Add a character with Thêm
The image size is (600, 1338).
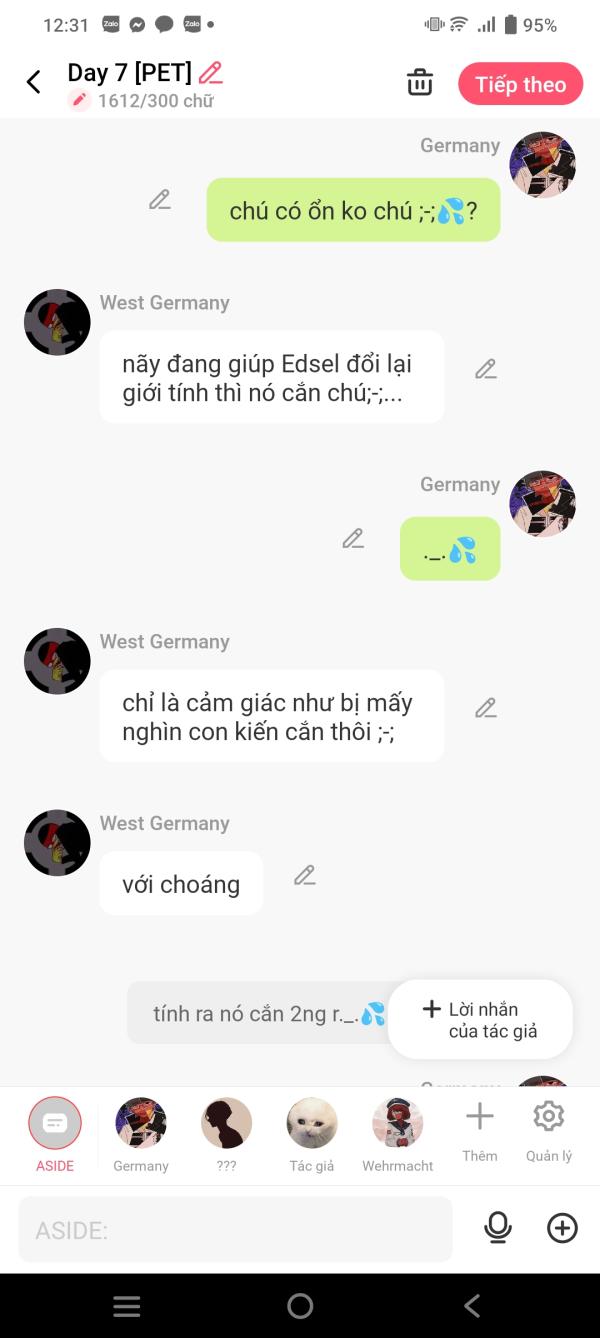(480, 1131)
